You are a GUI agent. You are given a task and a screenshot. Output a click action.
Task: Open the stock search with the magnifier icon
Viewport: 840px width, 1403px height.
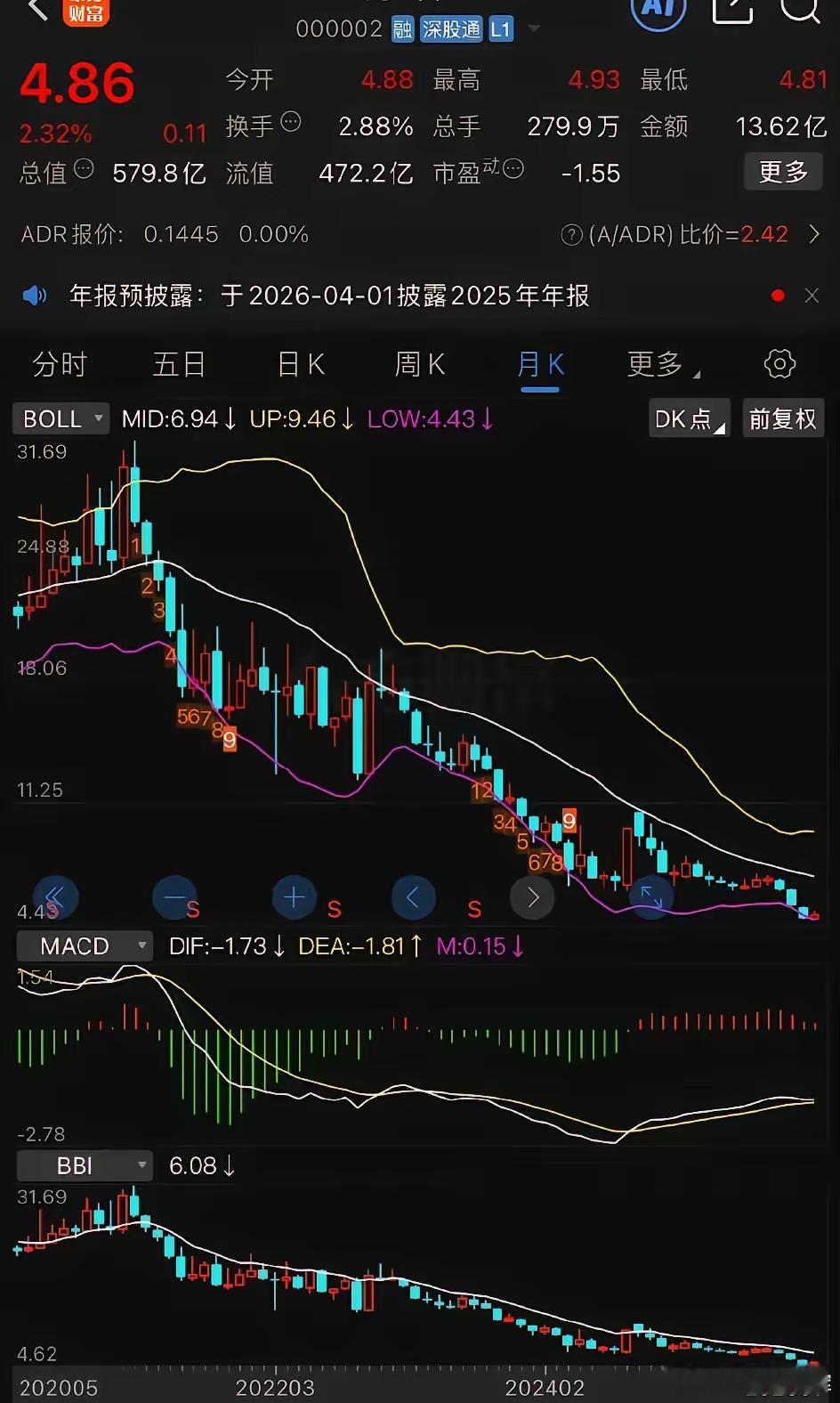tap(800, 12)
